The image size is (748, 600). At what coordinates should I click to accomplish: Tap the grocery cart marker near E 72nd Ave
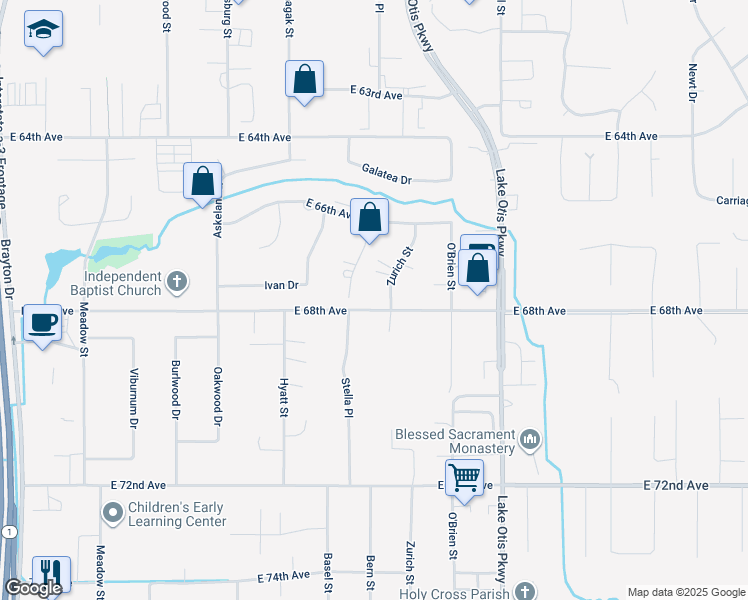tap(464, 479)
